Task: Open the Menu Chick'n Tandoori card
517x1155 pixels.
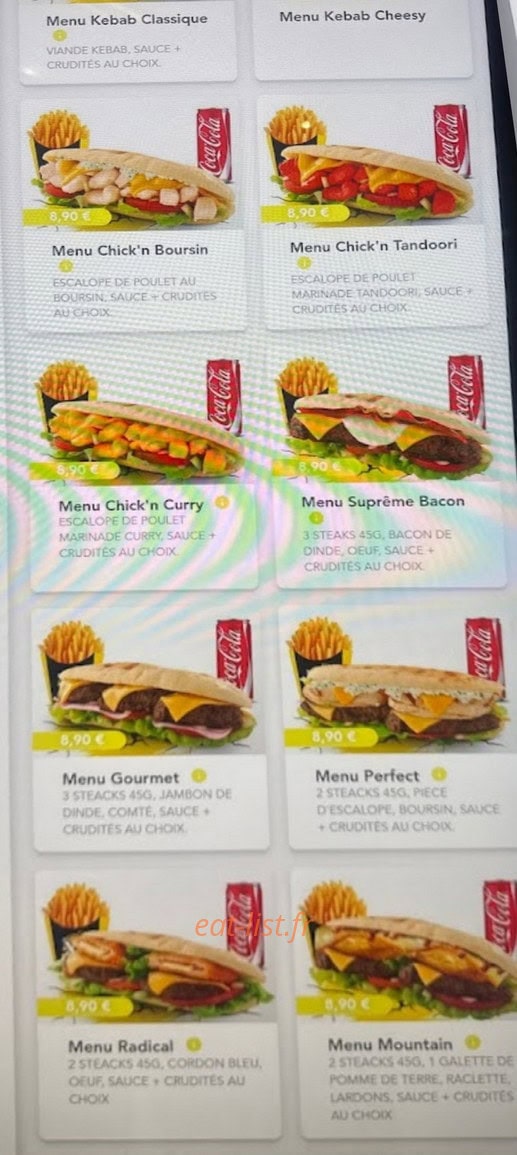Action: 373,211
